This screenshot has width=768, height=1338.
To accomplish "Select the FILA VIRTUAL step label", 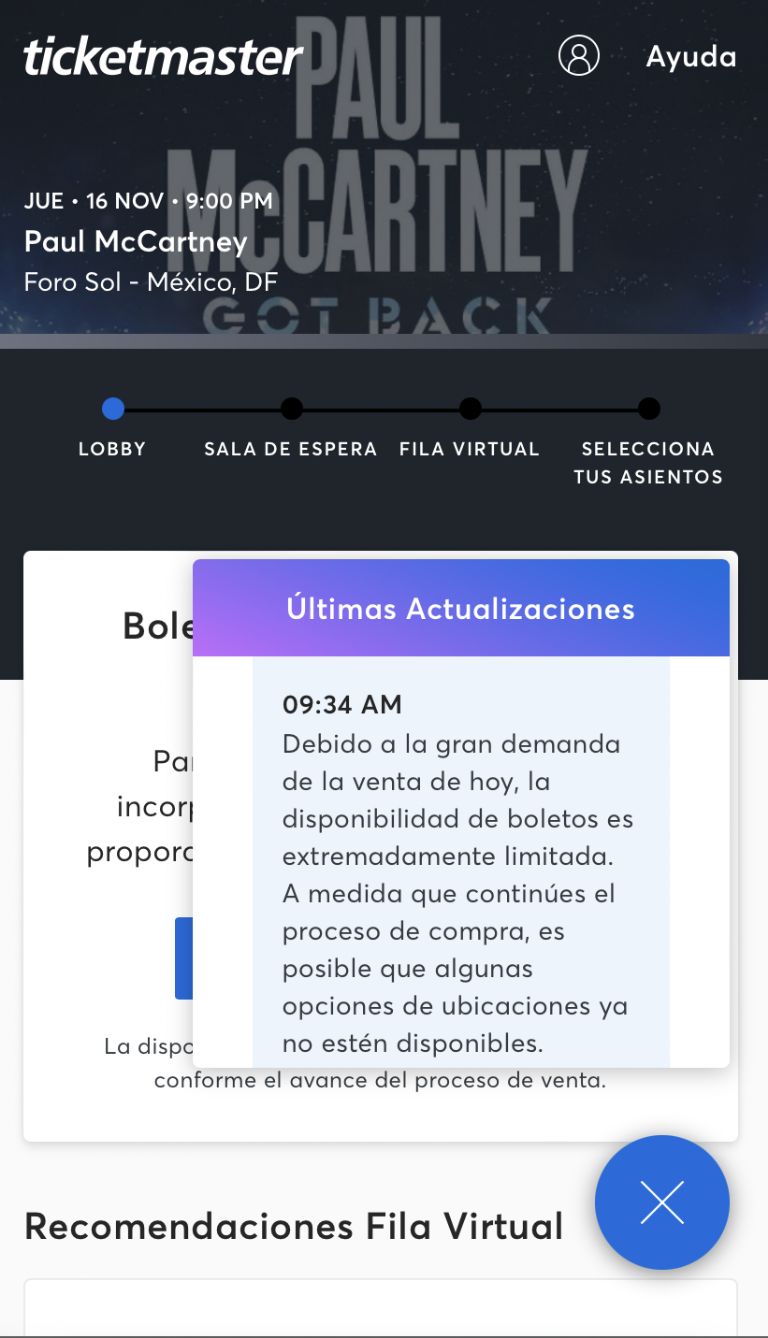I will pyautogui.click(x=470, y=449).
